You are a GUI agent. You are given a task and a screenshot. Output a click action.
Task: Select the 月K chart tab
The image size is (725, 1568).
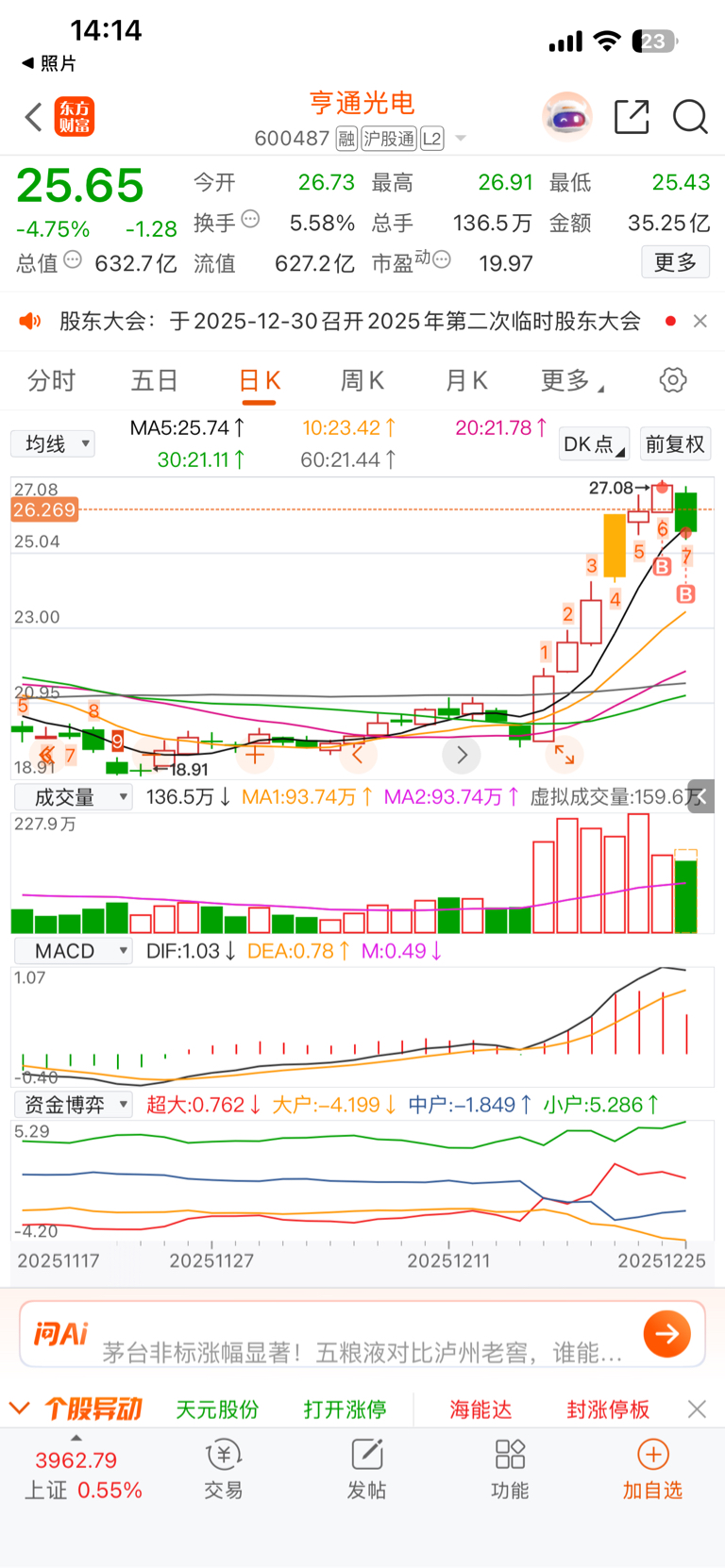466,381
